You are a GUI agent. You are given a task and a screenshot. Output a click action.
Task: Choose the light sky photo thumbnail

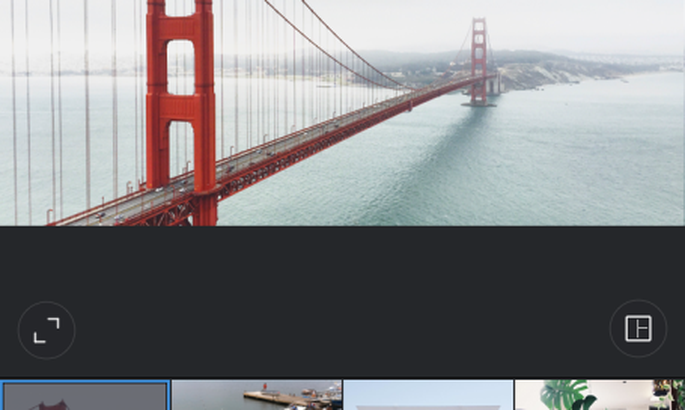click(x=428, y=396)
